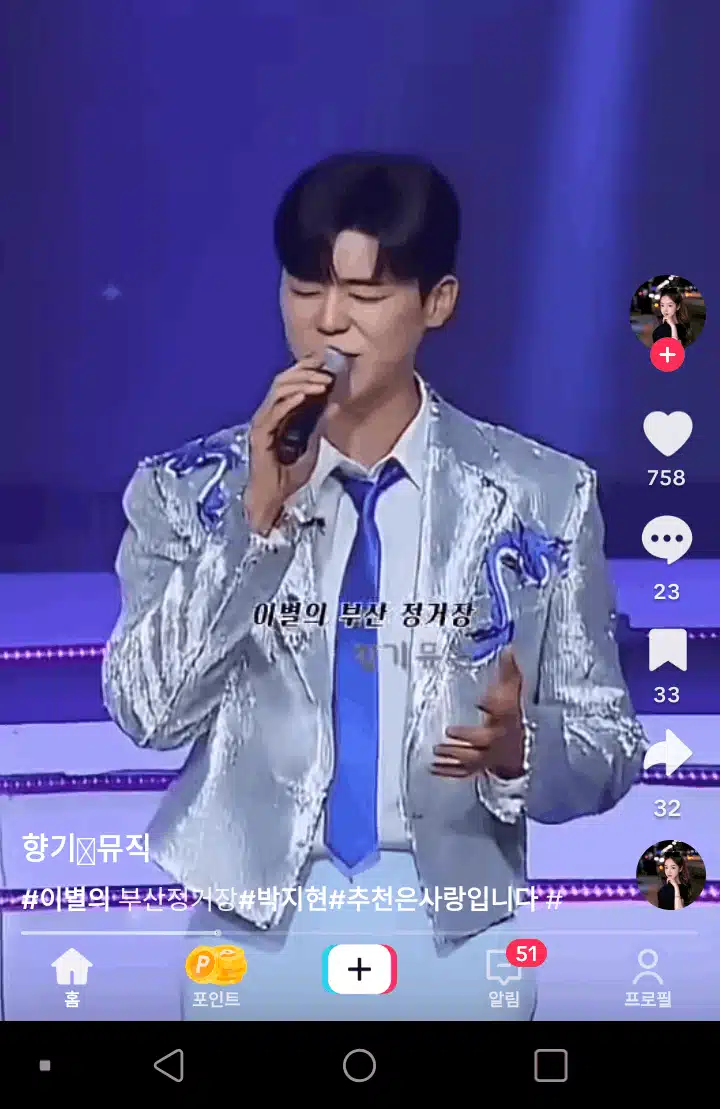Follow the creator with the plus badge
Screen dimensions: 720x1109
point(667,354)
